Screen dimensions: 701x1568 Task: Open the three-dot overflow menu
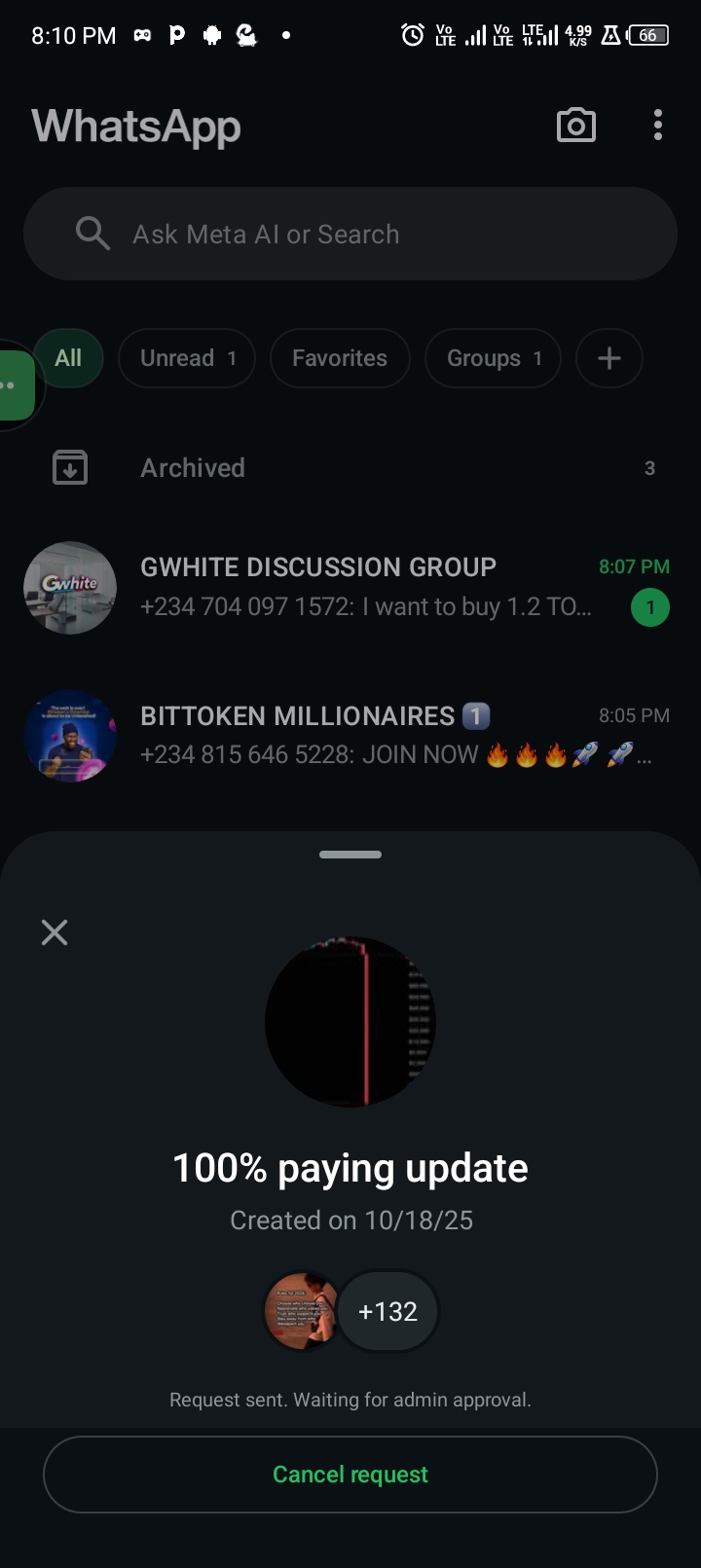tap(658, 126)
